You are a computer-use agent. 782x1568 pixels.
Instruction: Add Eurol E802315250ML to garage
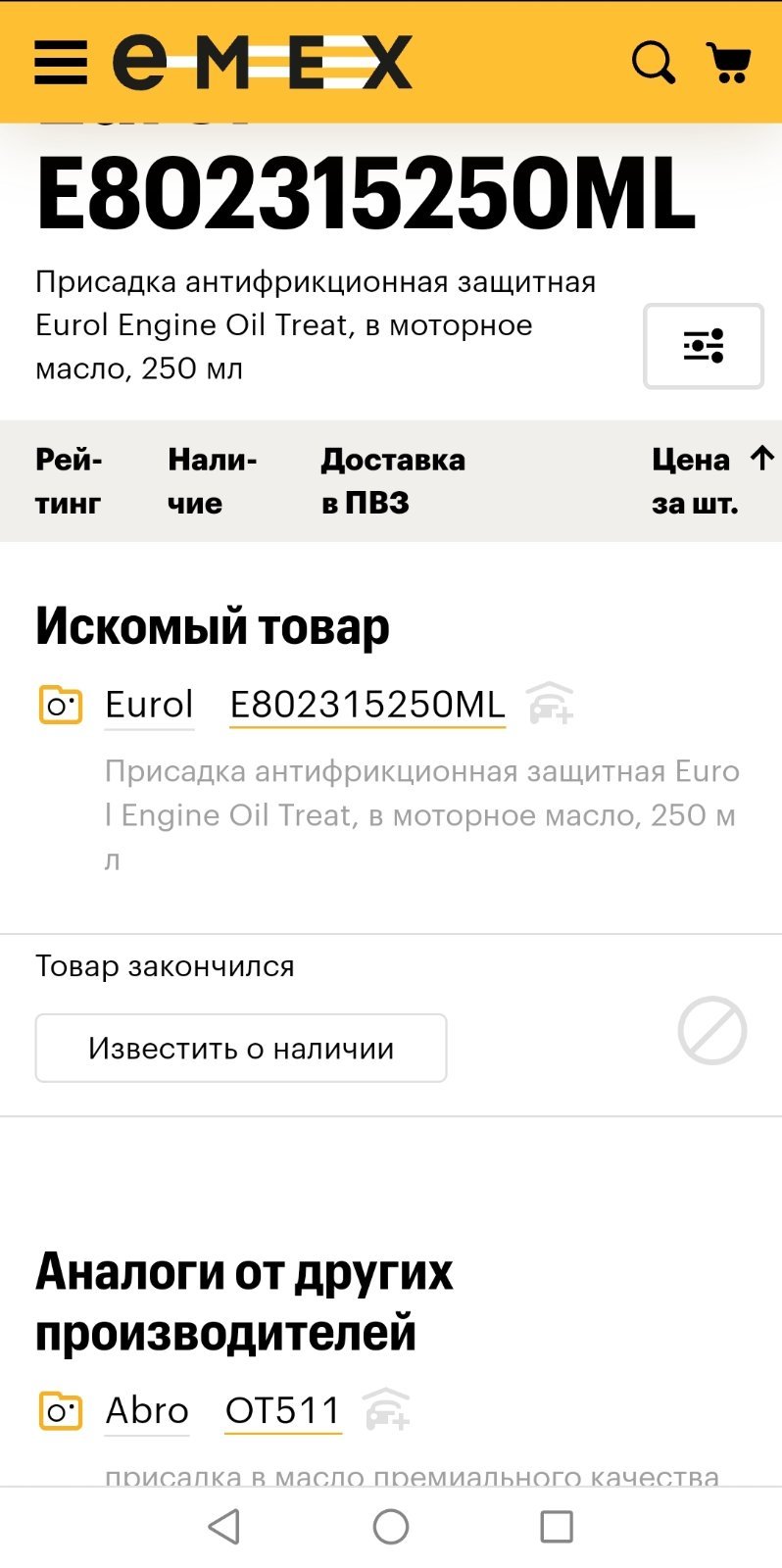[550, 703]
